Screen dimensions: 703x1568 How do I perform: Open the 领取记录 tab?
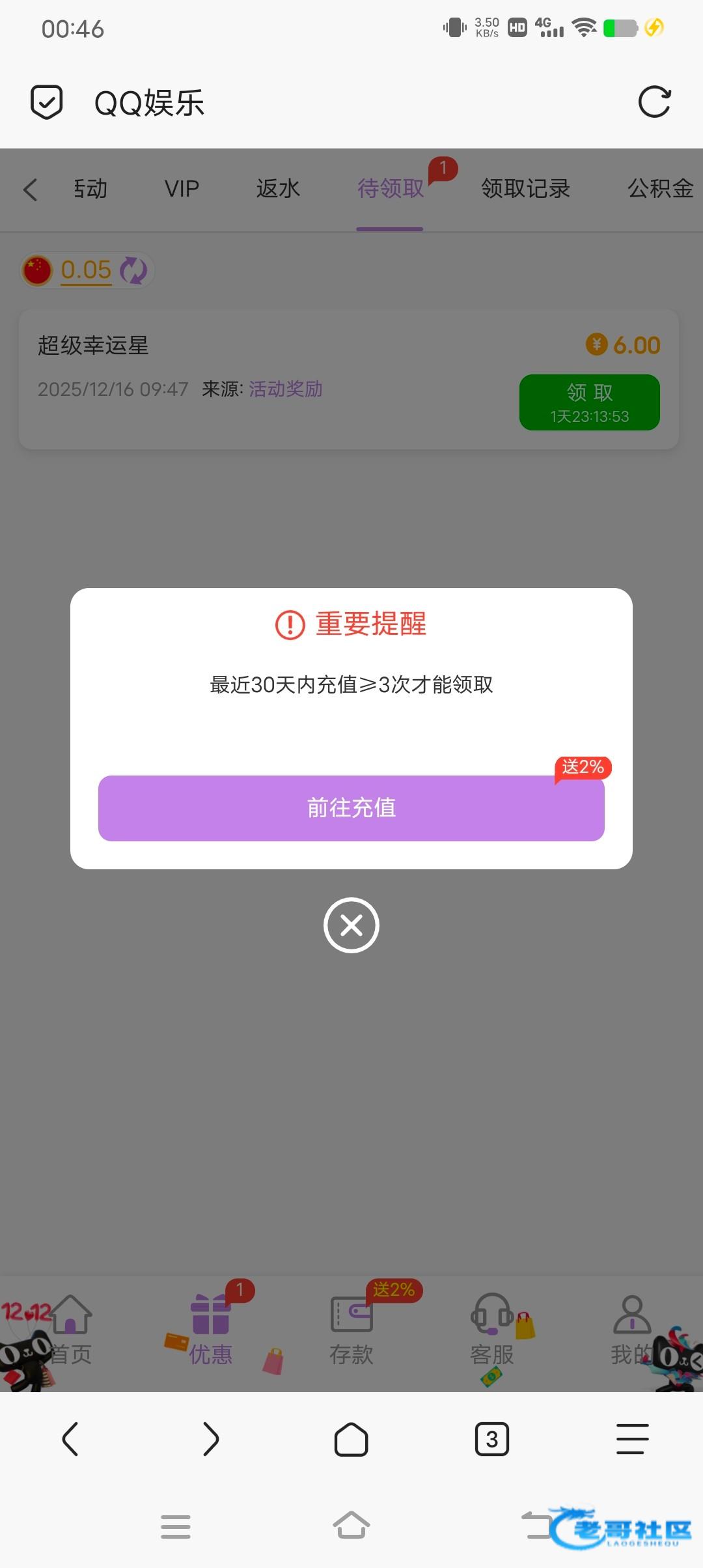525,189
